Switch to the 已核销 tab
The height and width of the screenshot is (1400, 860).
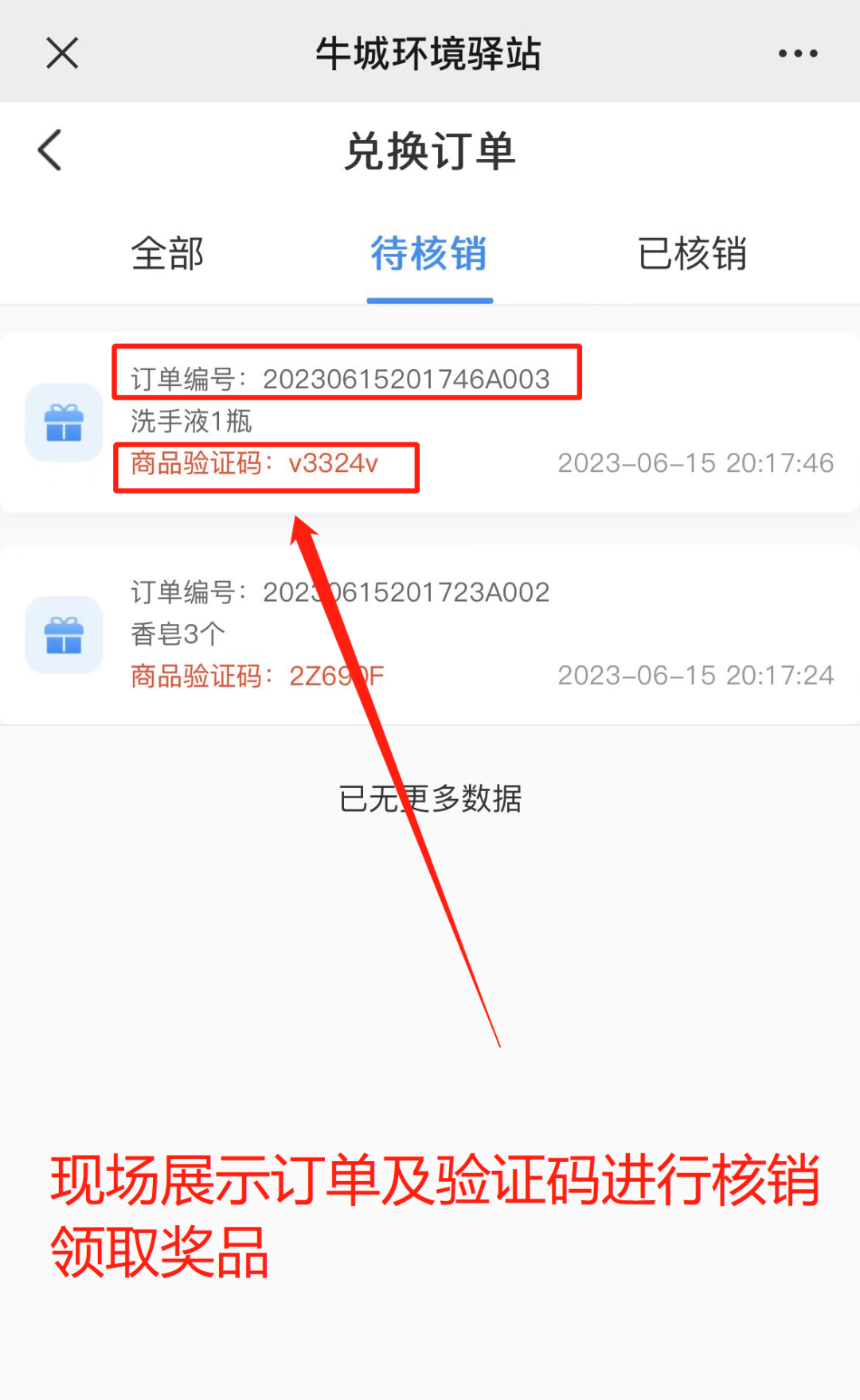point(692,254)
